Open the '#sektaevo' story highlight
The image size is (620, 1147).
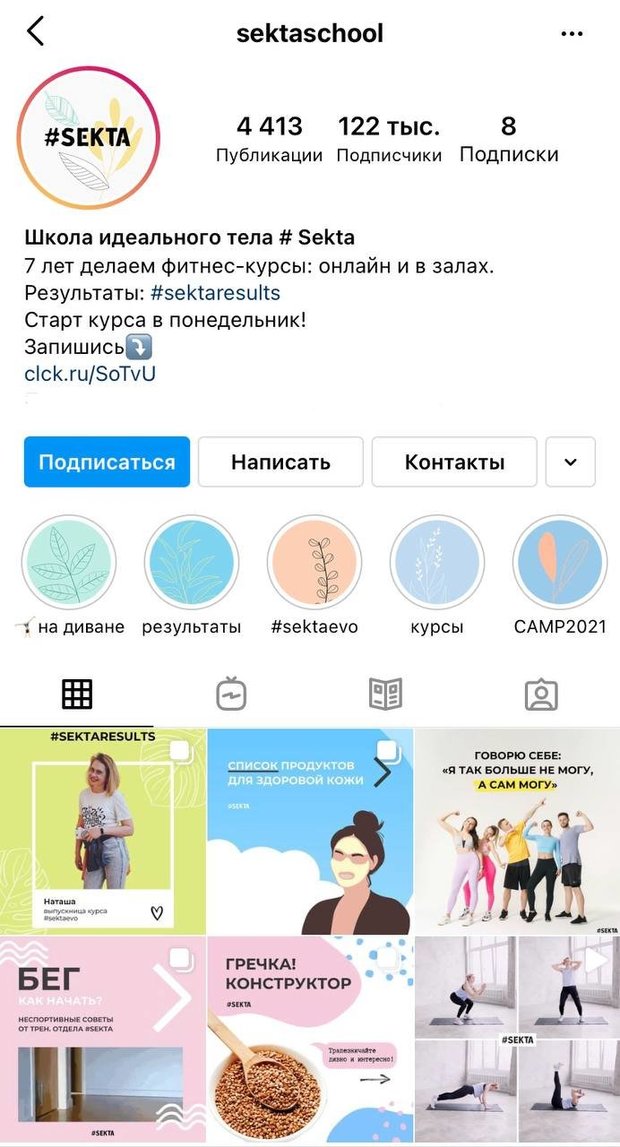pyautogui.click(x=314, y=562)
